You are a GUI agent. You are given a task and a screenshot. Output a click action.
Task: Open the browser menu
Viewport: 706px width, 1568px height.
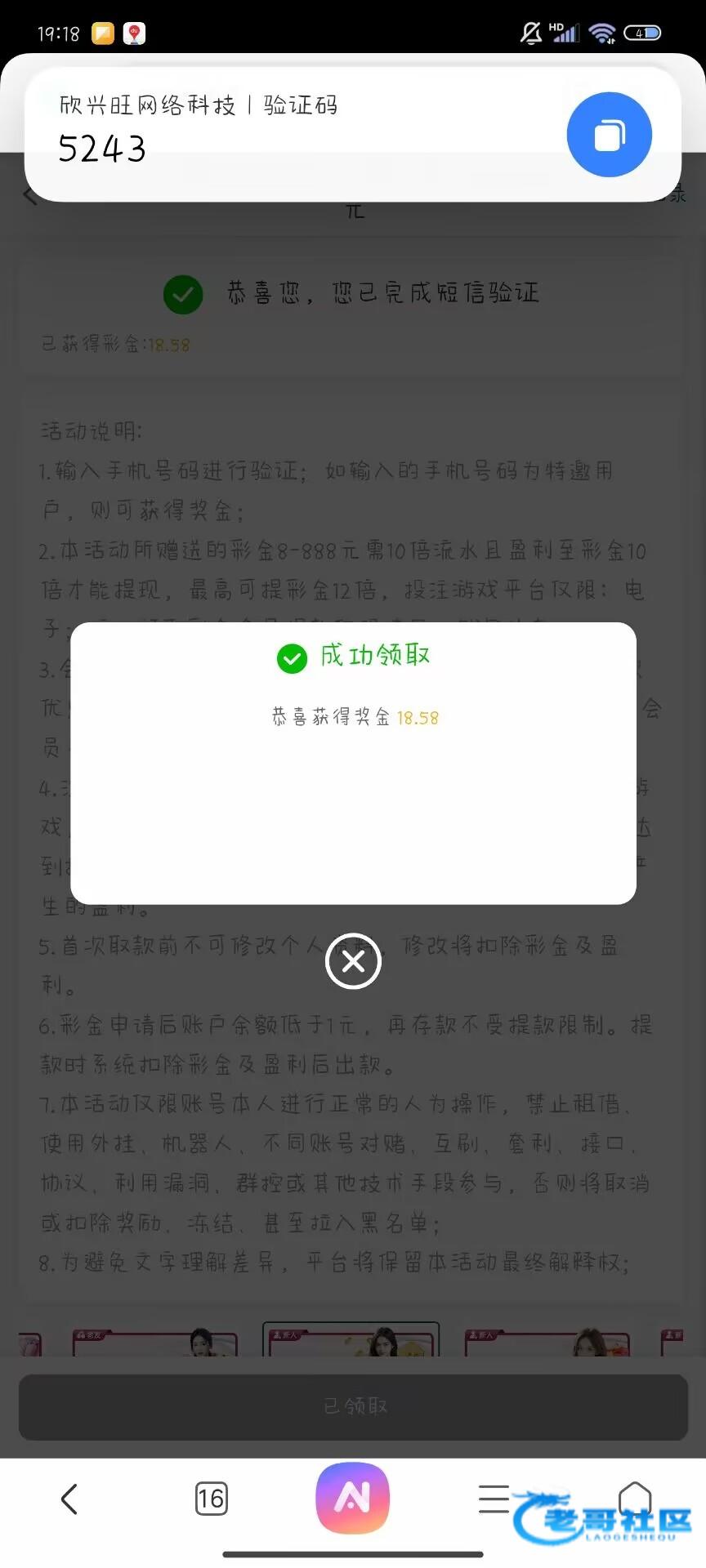tap(494, 1499)
